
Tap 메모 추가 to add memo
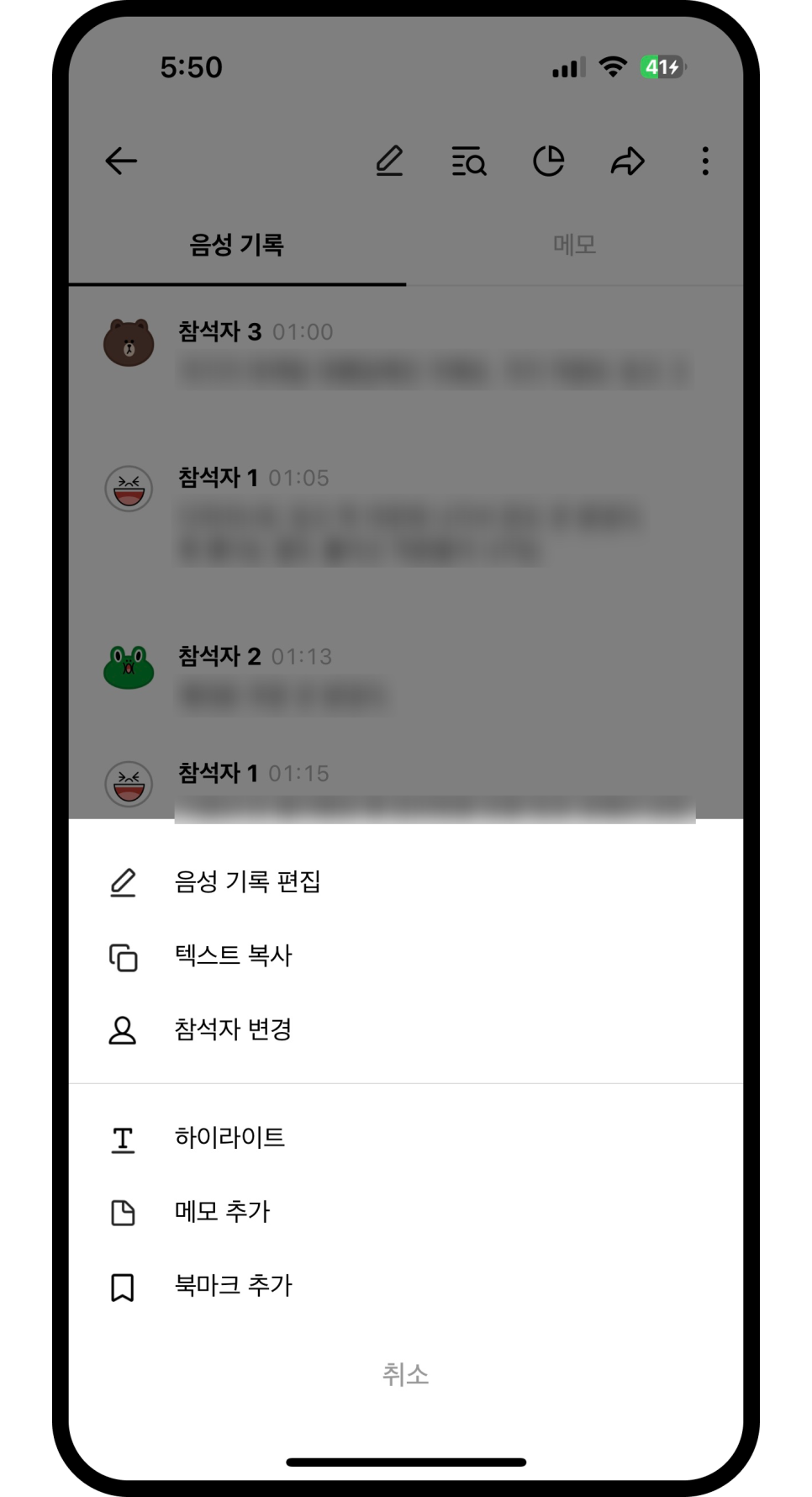coord(222,1211)
